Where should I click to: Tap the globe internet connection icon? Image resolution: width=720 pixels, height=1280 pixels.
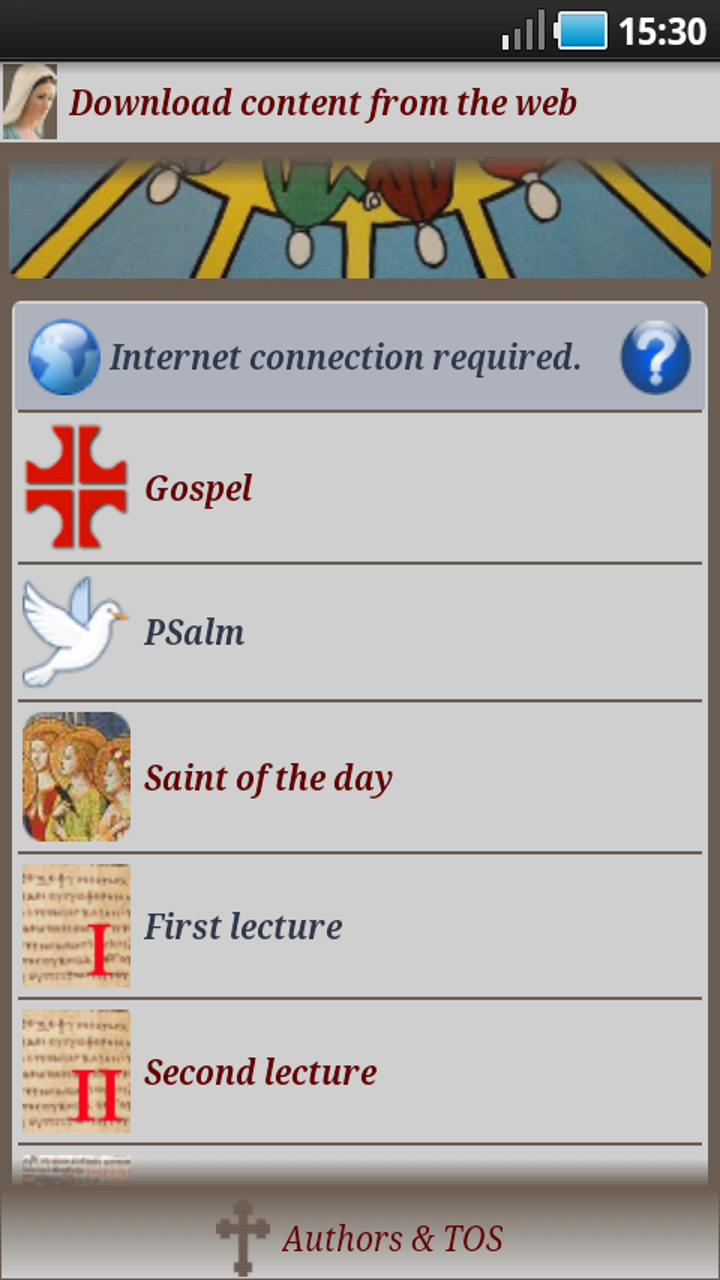(63, 357)
